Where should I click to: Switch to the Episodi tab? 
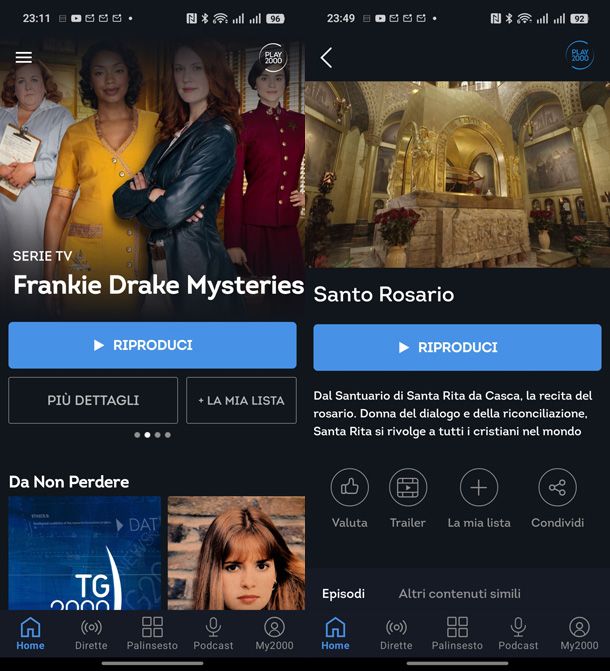click(x=343, y=594)
